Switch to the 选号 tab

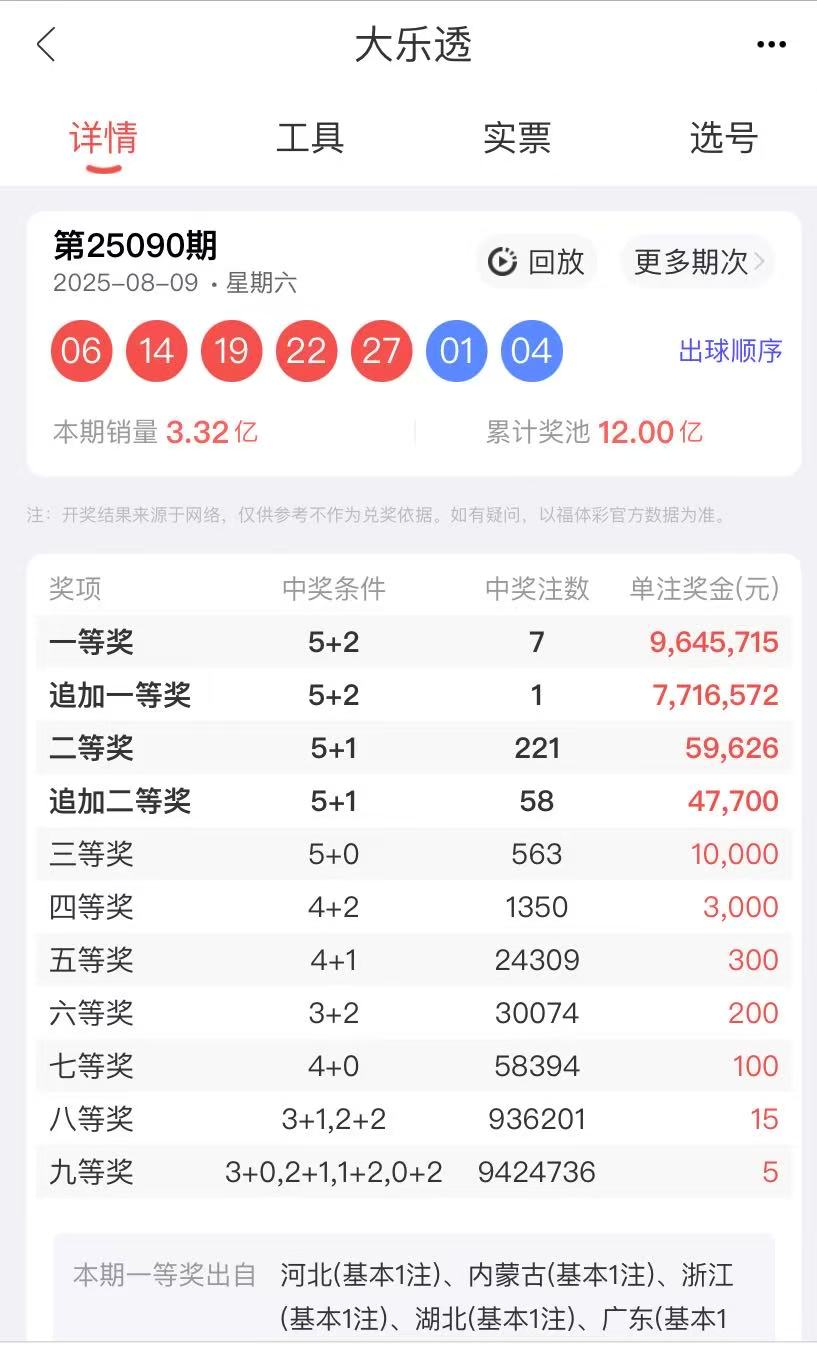click(x=723, y=138)
